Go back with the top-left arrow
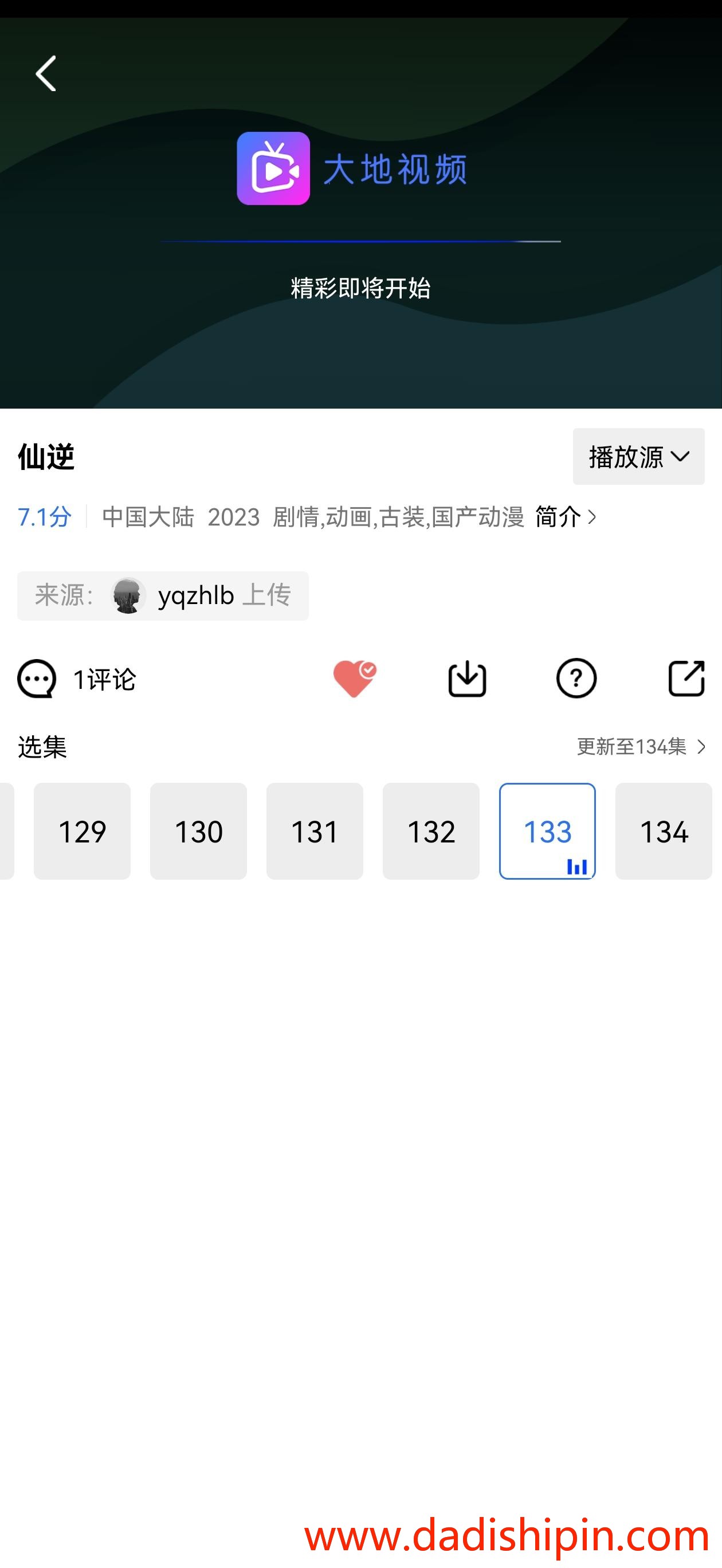Screen dimensions: 722x1568 point(45,73)
